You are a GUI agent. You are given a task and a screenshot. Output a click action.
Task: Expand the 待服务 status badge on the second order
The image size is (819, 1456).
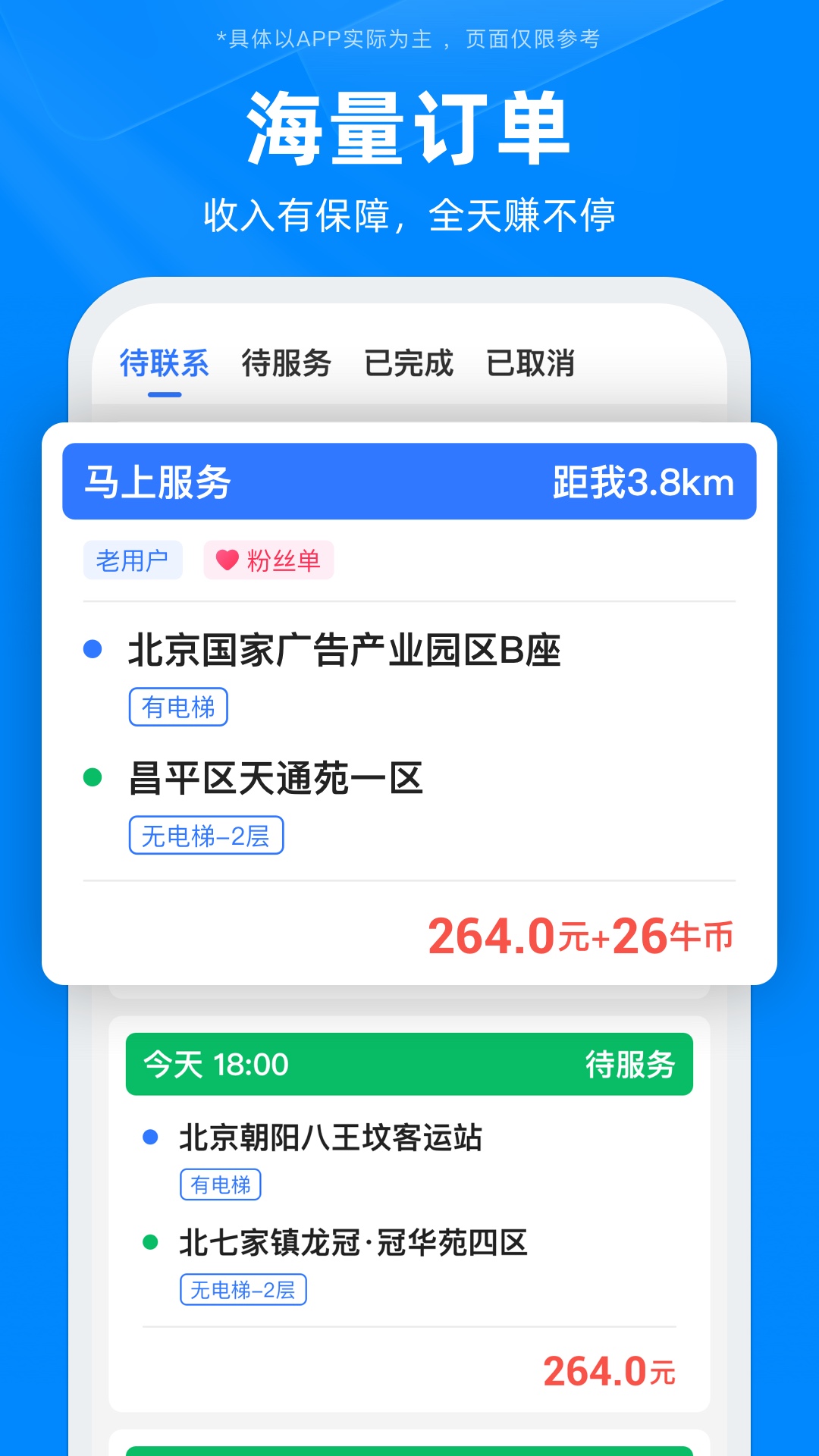click(629, 1065)
